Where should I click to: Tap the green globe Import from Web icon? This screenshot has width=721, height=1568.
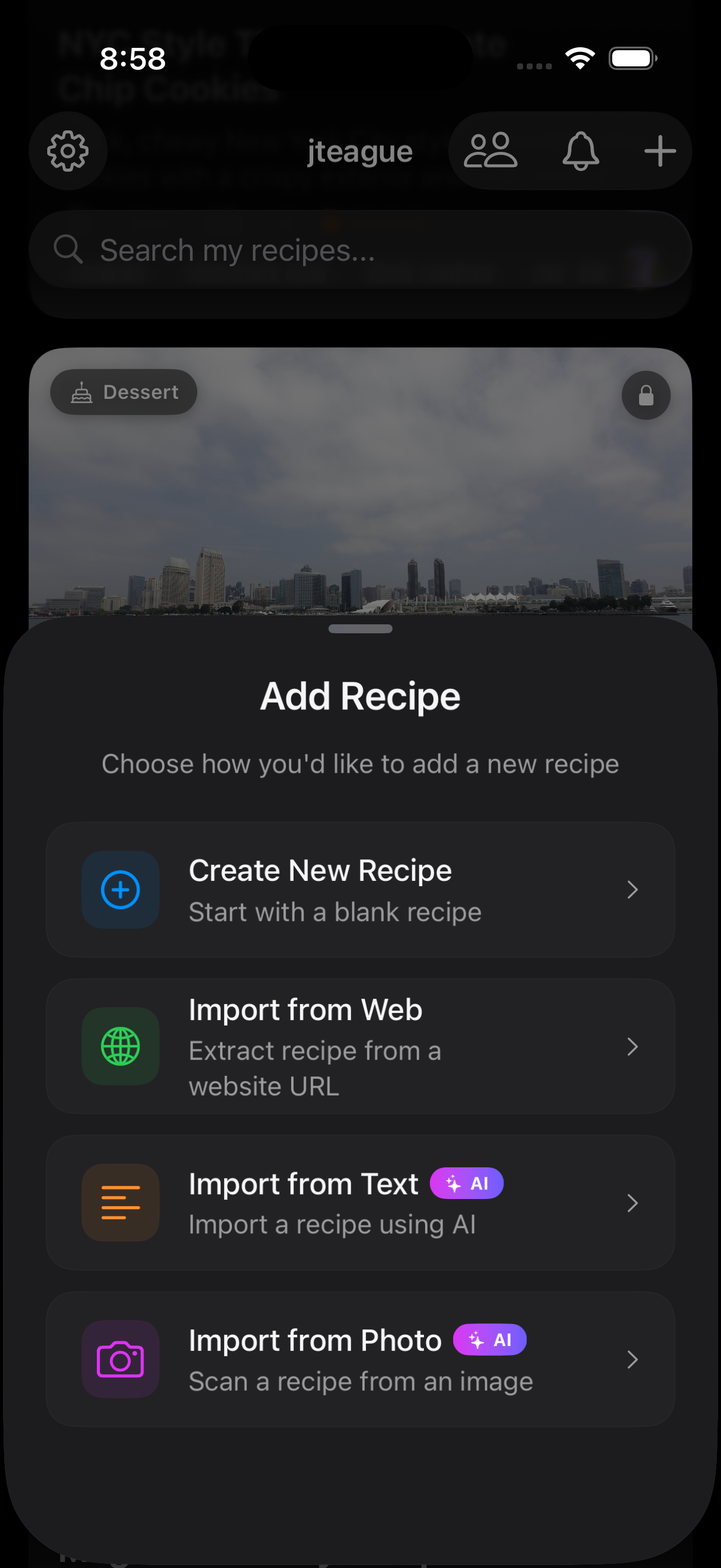121,1047
